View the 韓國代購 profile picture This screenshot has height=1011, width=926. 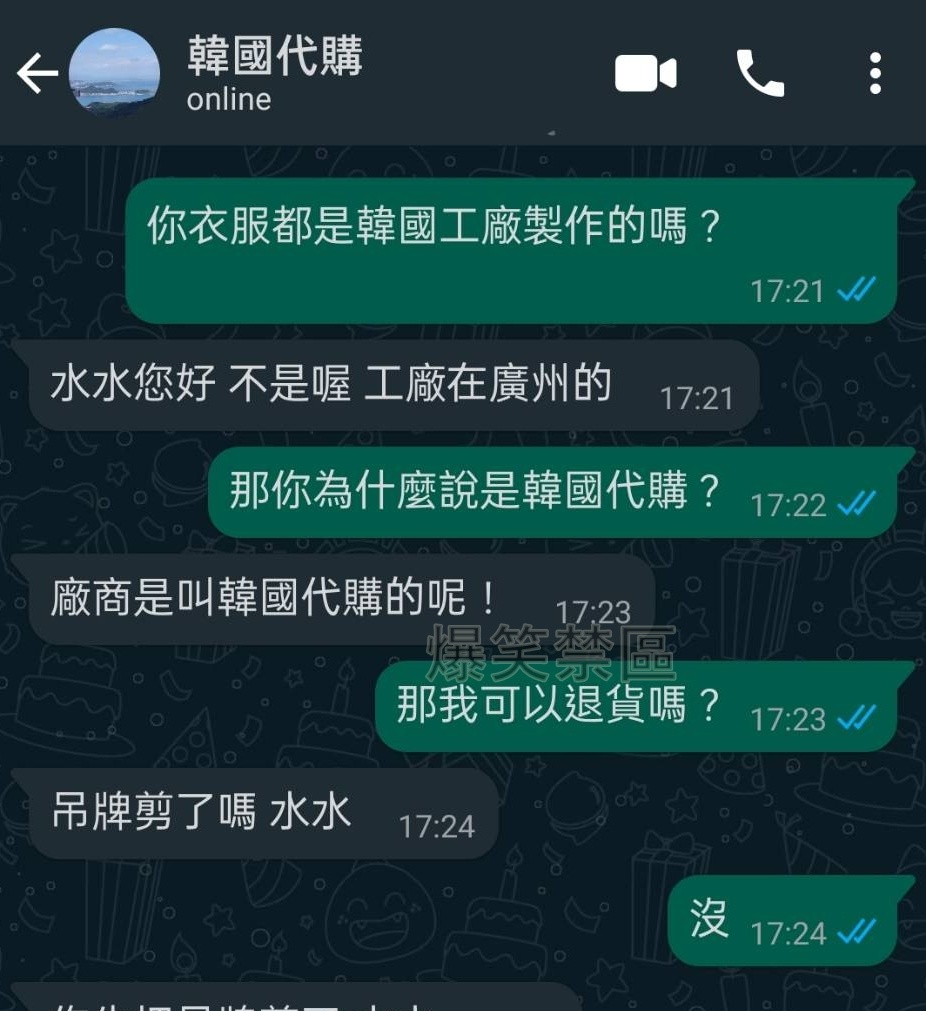tap(114, 74)
